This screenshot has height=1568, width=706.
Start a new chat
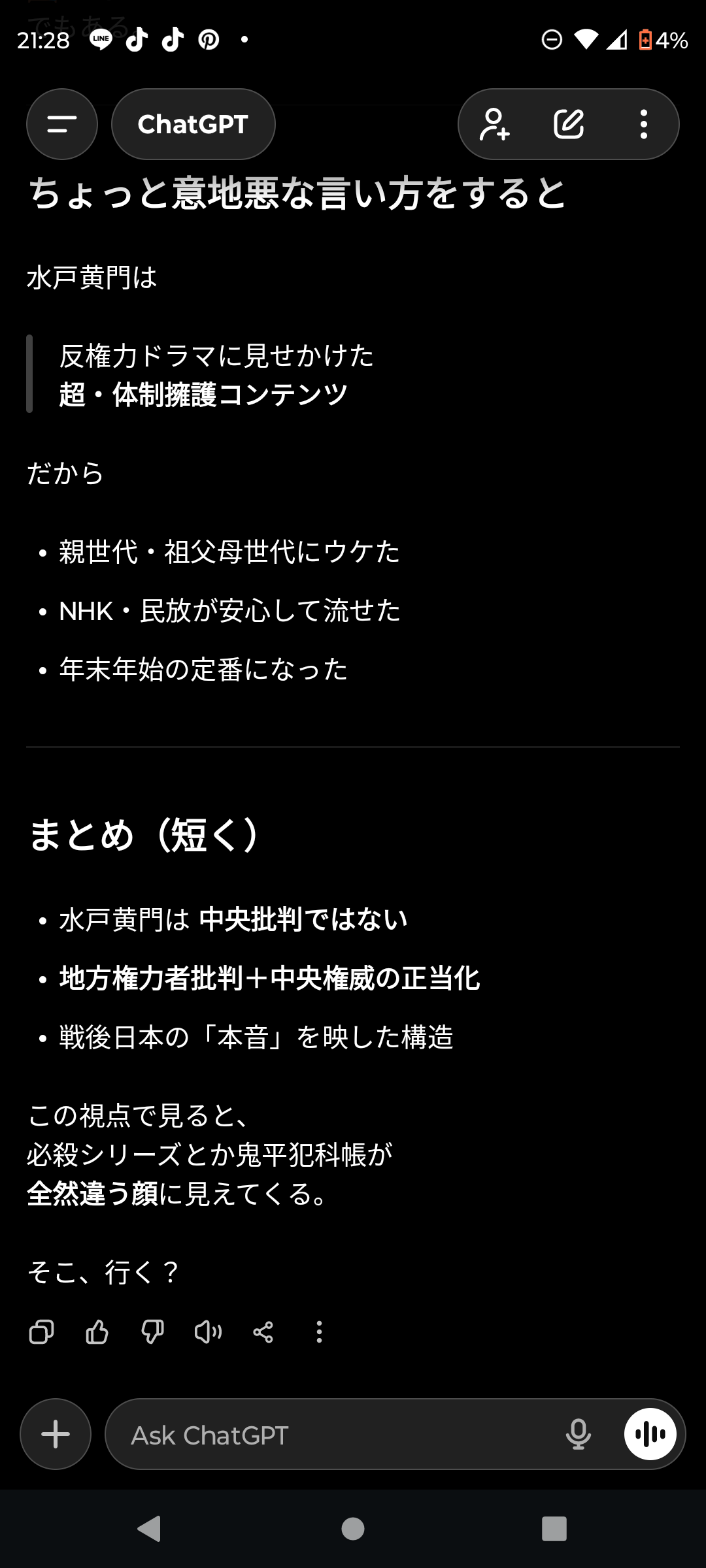[x=568, y=124]
